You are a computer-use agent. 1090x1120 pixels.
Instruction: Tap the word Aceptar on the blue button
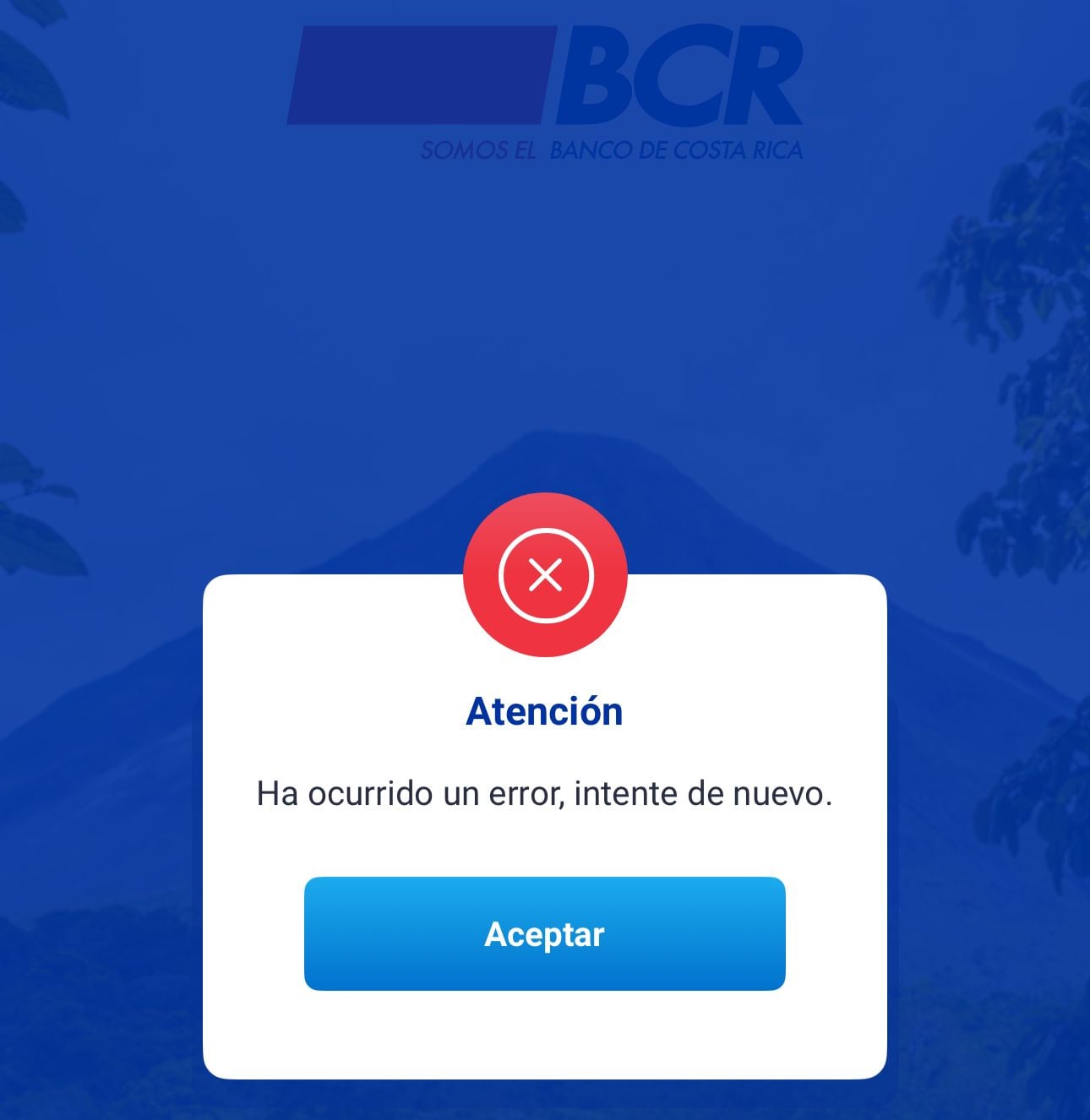pyautogui.click(x=545, y=935)
